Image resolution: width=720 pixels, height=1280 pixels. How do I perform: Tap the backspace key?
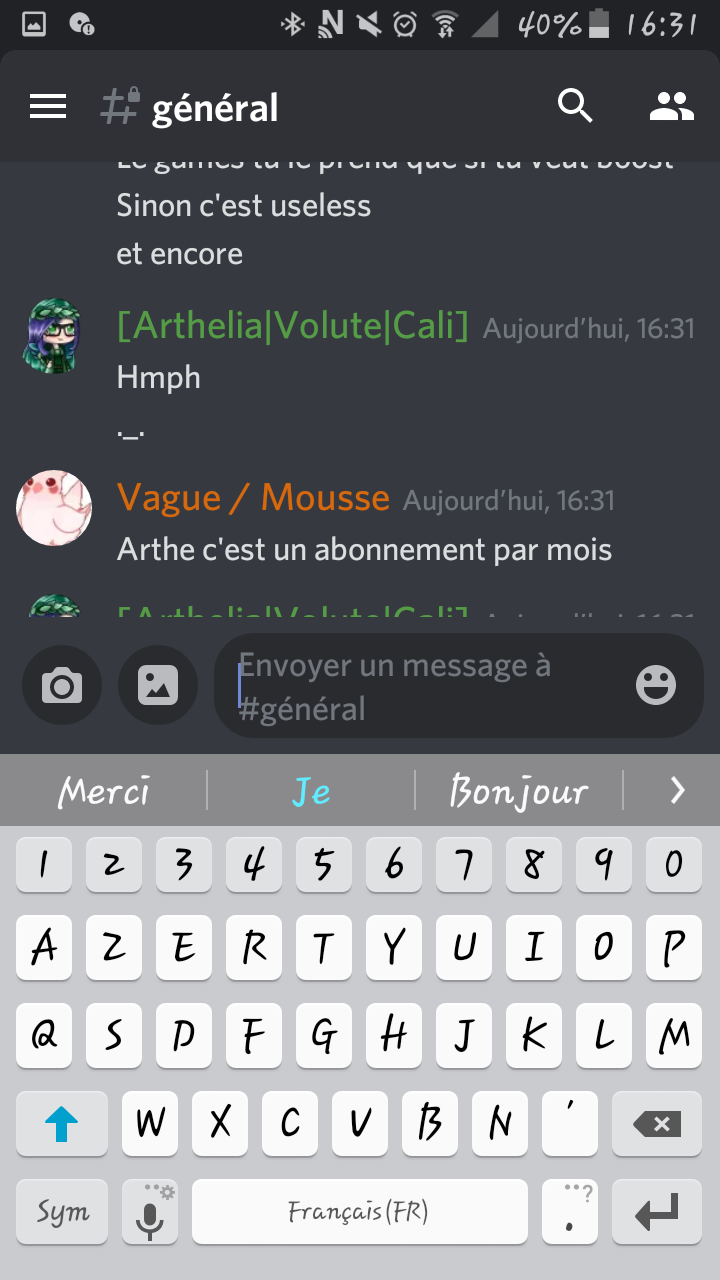[657, 1124]
